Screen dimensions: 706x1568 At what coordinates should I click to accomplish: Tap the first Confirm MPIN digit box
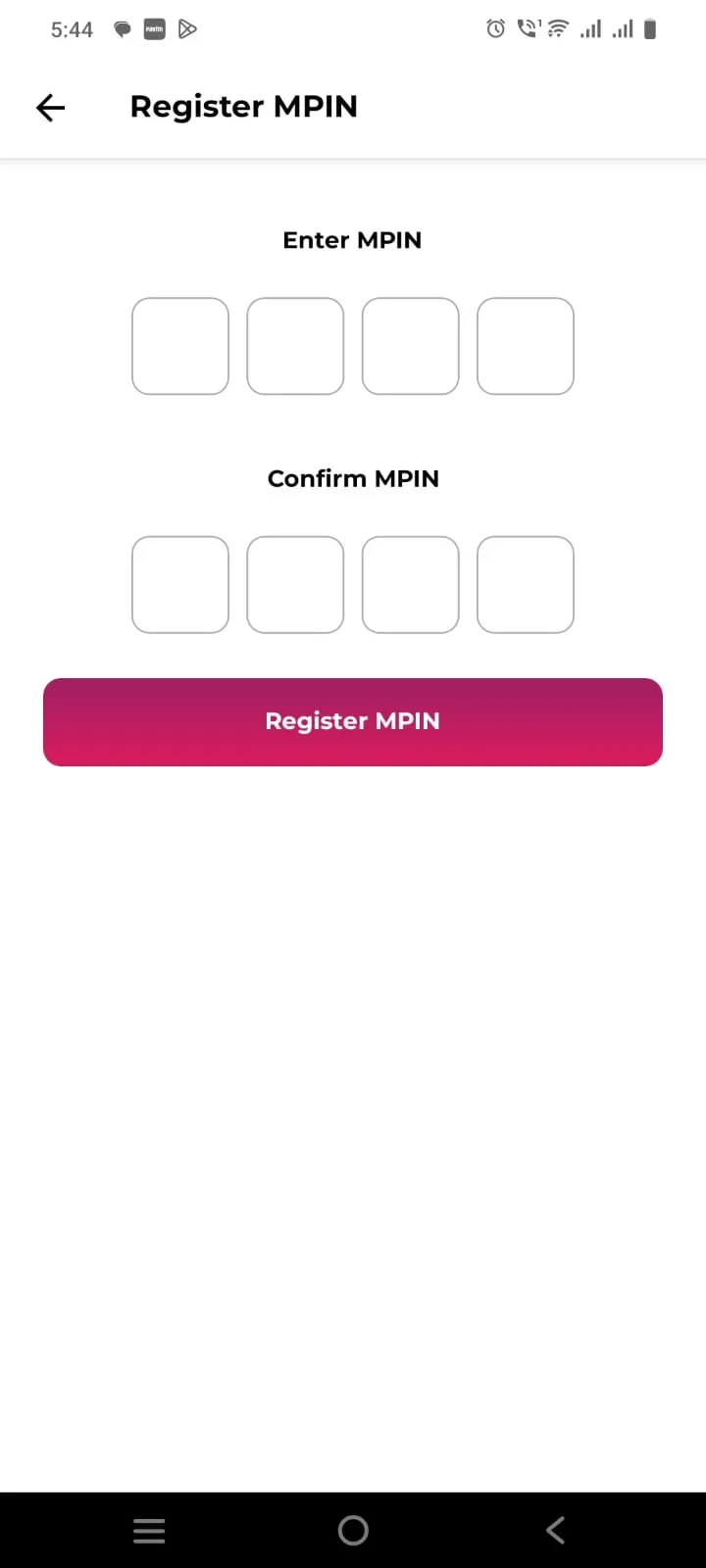[x=180, y=584]
